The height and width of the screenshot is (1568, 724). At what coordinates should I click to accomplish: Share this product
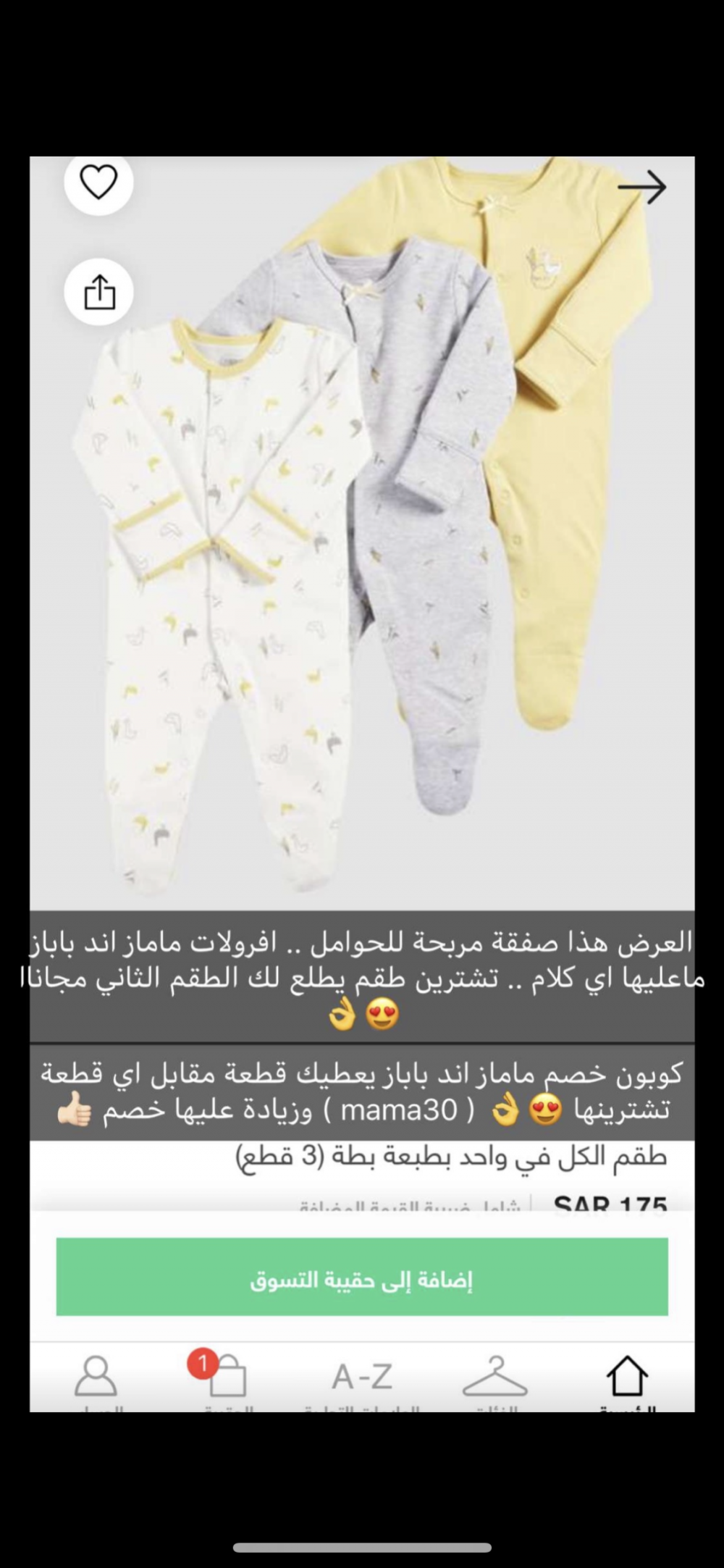coord(99,292)
